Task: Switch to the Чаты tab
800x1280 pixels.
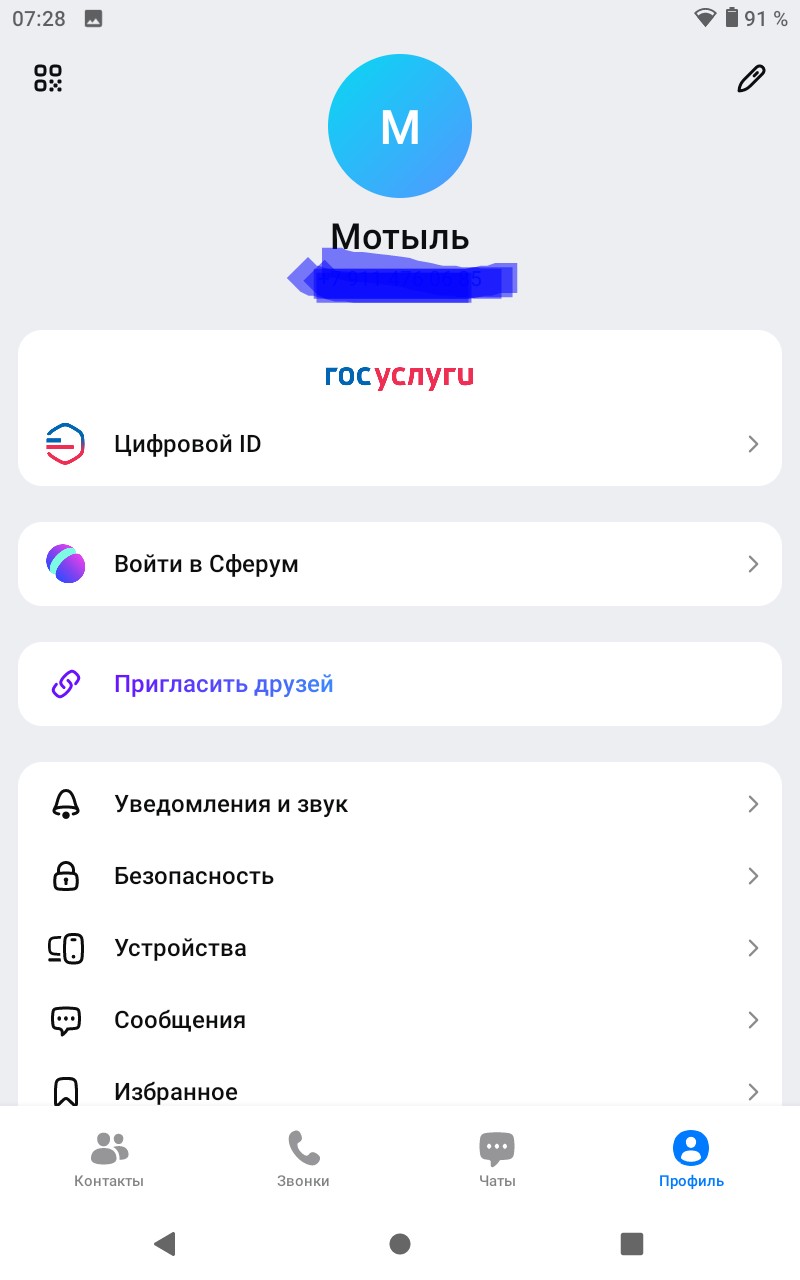Action: [x=497, y=1160]
